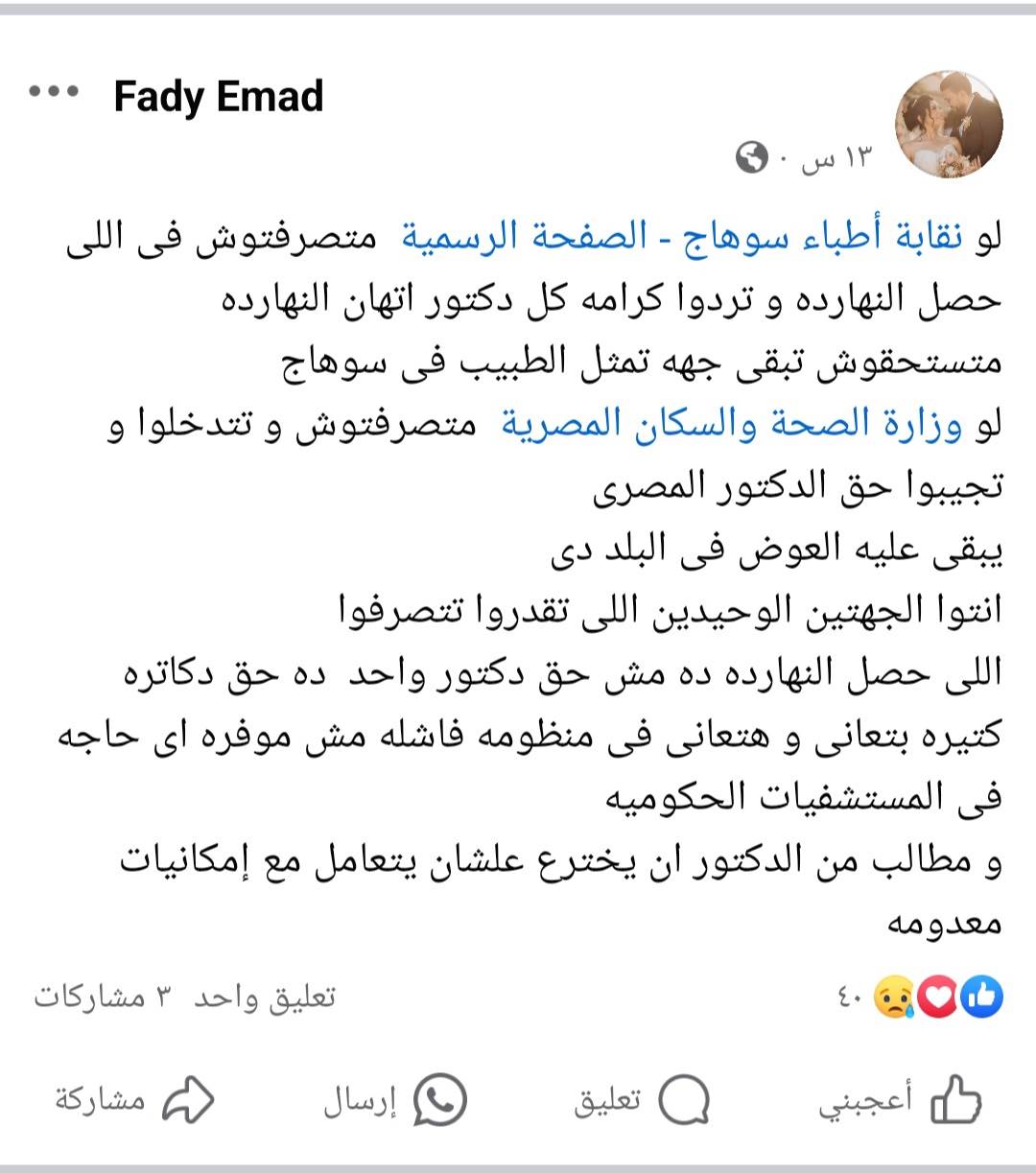Screen dimensions: 1036x1173
Task: Open Fady Emad's profile from his name
Action: pos(219,97)
